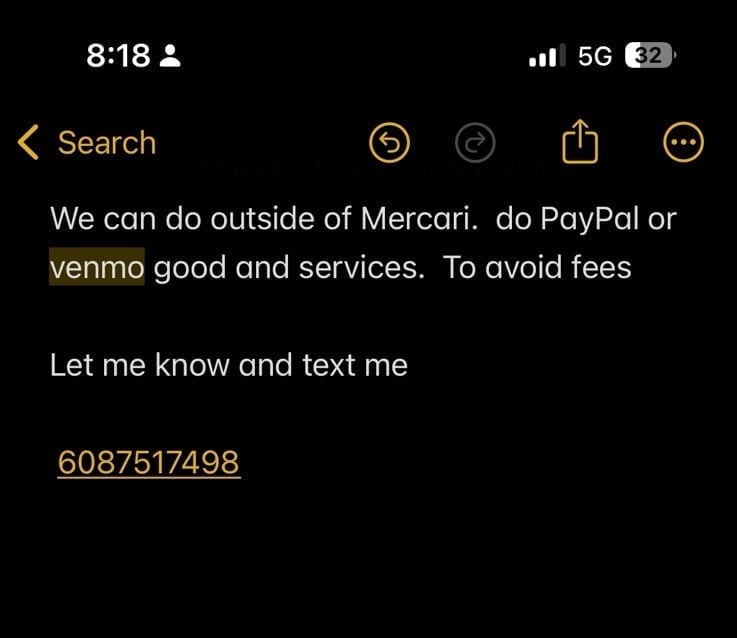Viewport: 737px width, 638px height.
Task: Tap the redo arrow icon
Action: click(x=475, y=144)
